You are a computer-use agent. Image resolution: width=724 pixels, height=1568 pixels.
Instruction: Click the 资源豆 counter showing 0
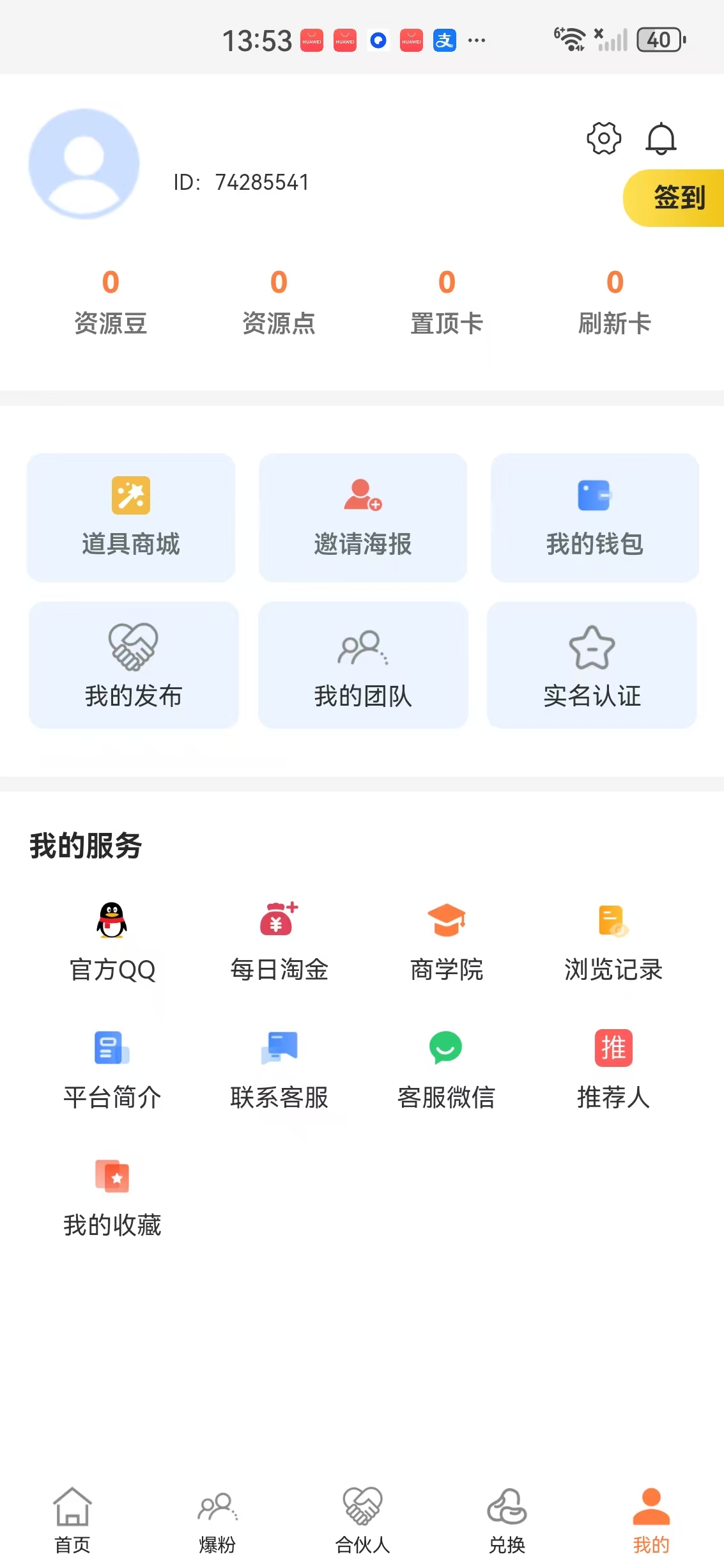tap(110, 300)
